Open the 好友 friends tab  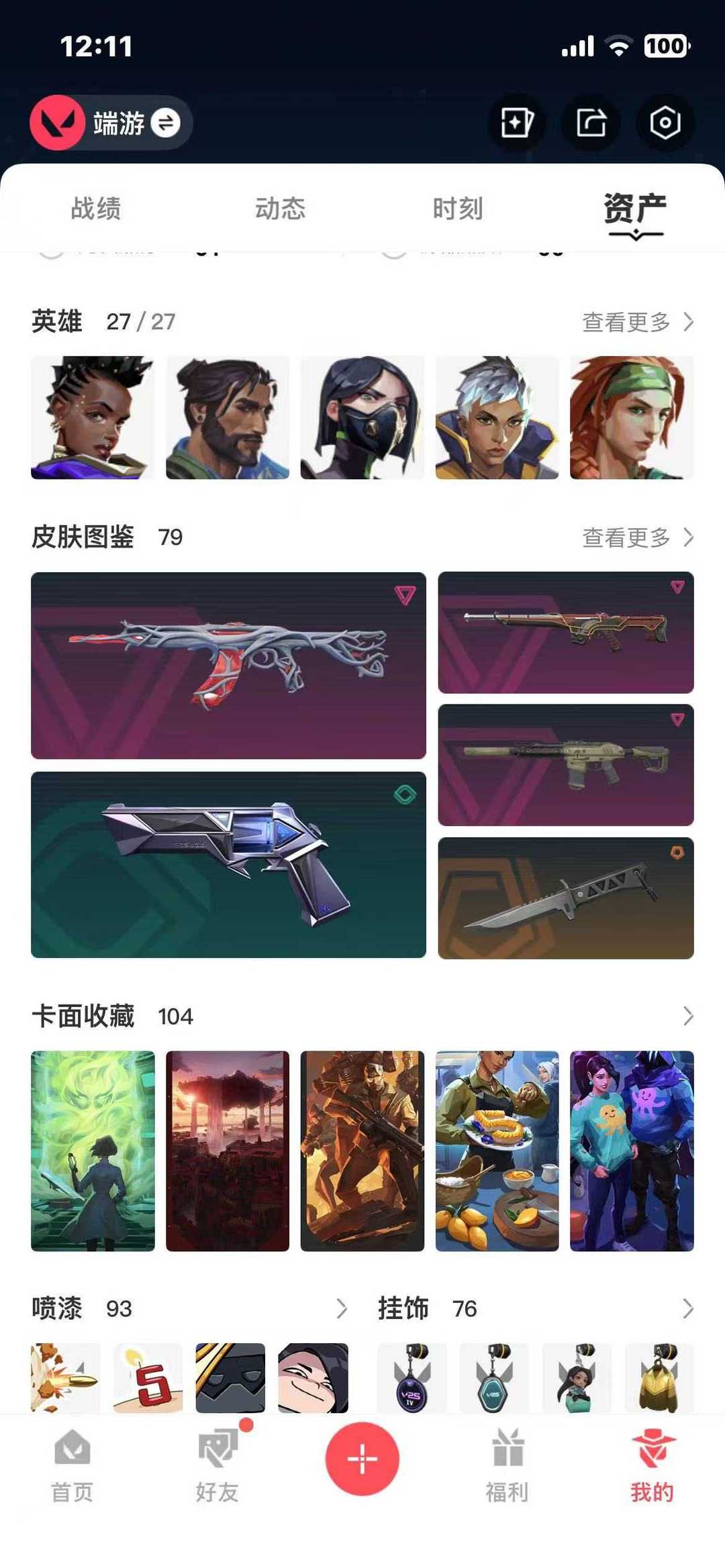tap(217, 1466)
